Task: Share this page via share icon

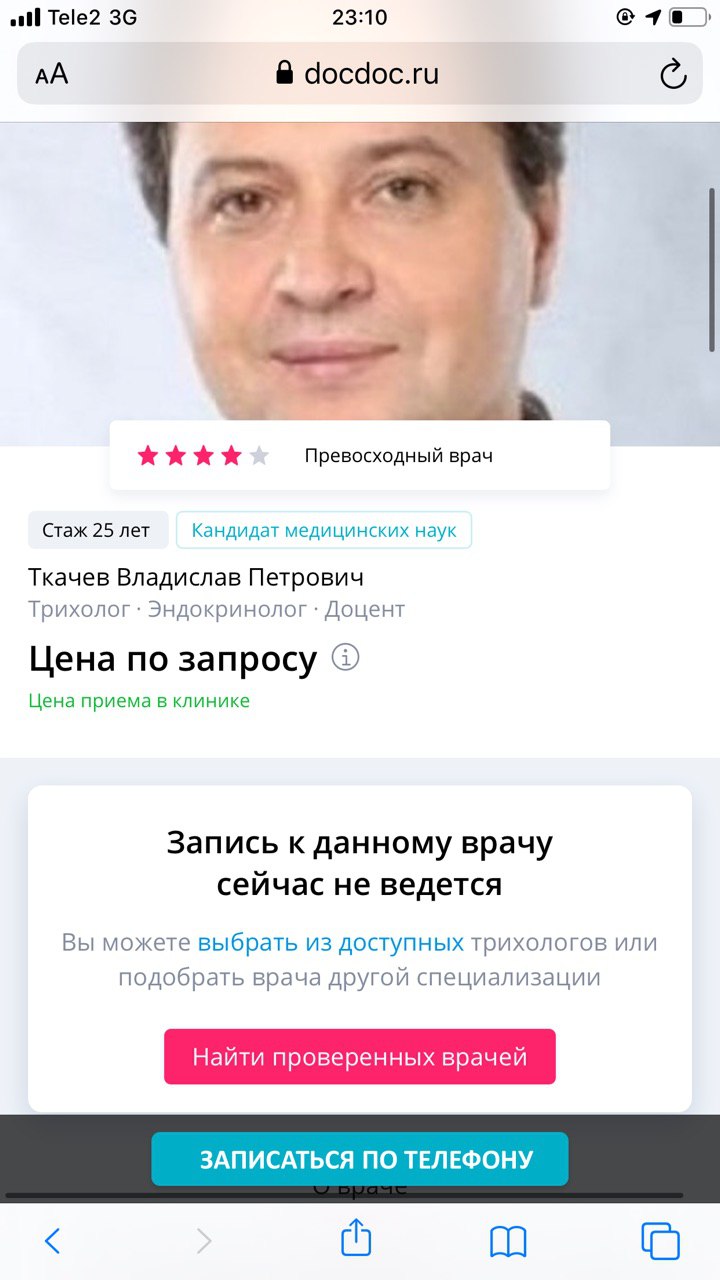Action: coord(356,1239)
